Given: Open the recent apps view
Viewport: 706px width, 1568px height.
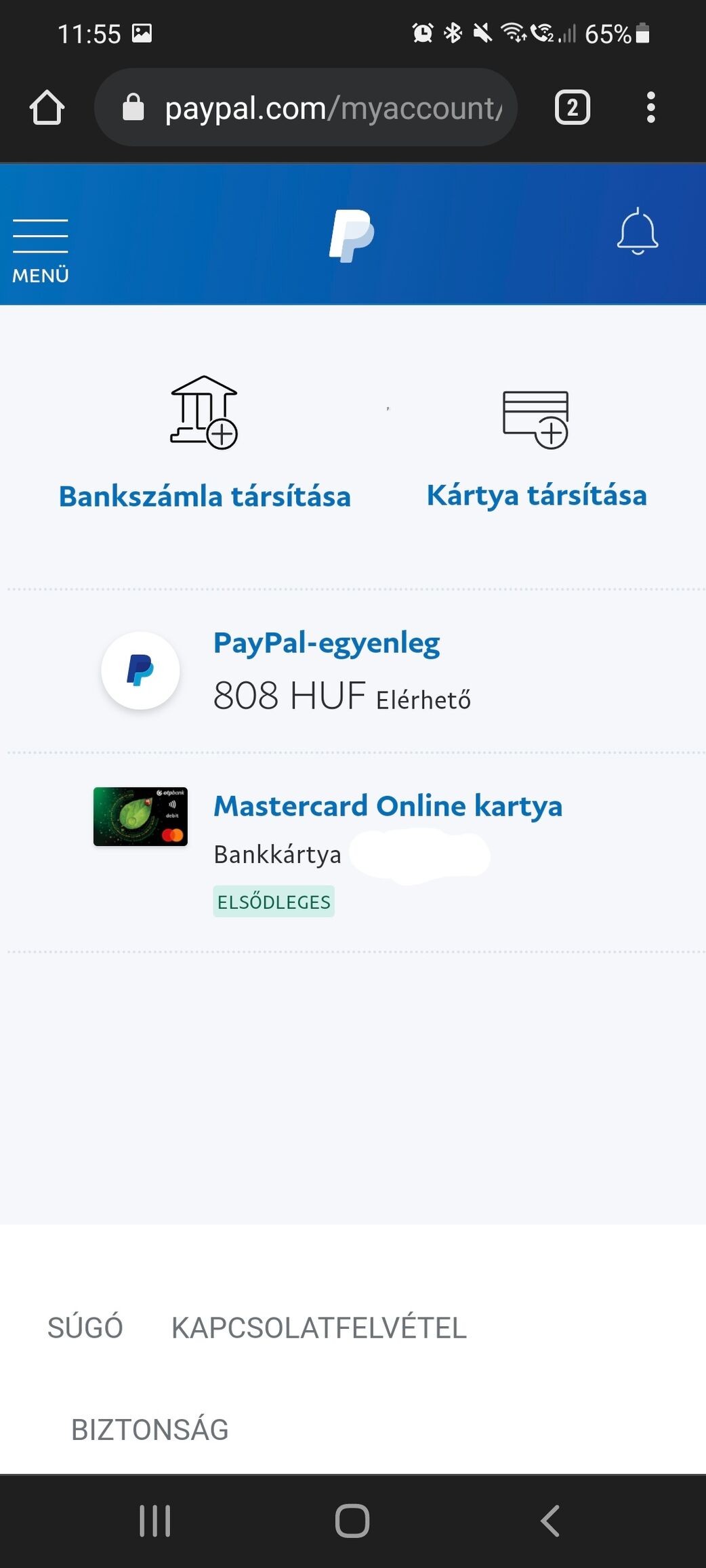Looking at the screenshot, I should point(154,1521).
